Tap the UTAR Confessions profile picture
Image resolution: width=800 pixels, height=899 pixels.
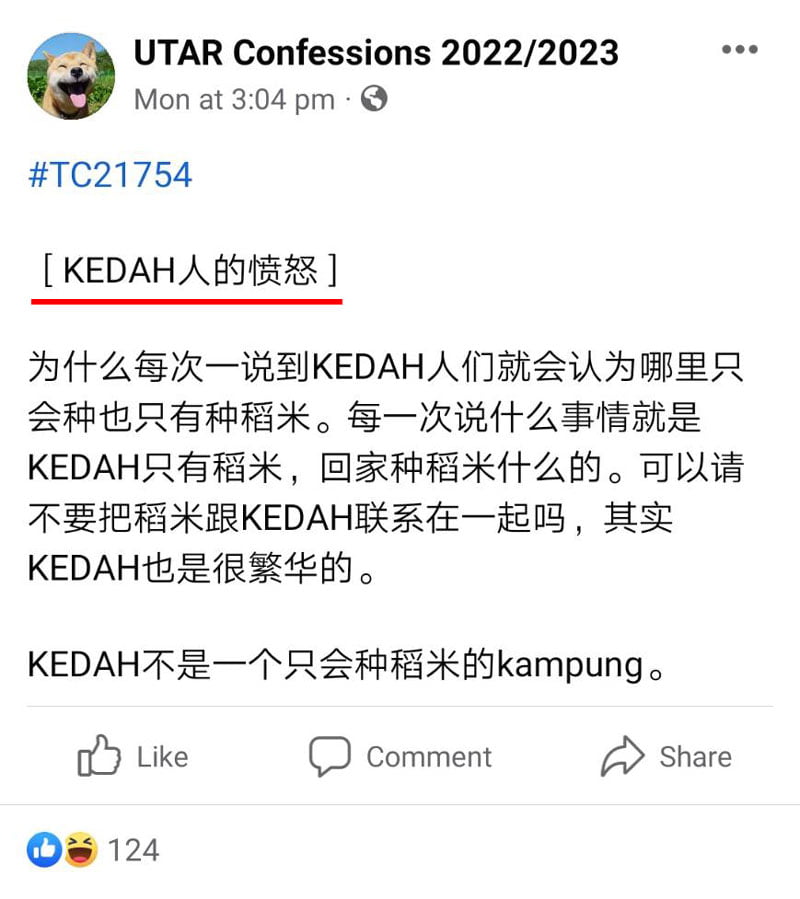tap(71, 76)
